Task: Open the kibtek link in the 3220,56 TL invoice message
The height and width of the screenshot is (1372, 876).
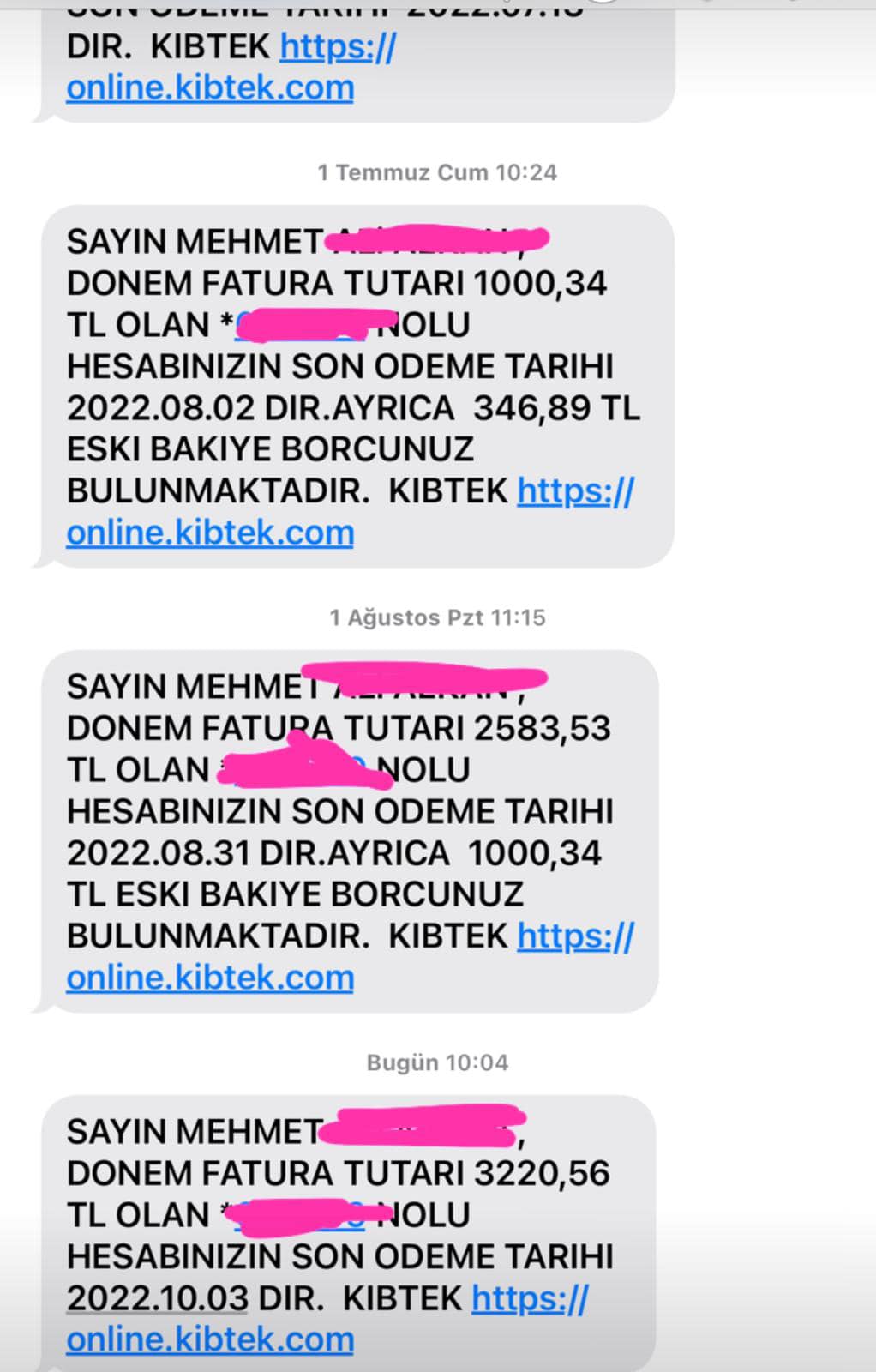Action: (210, 1339)
